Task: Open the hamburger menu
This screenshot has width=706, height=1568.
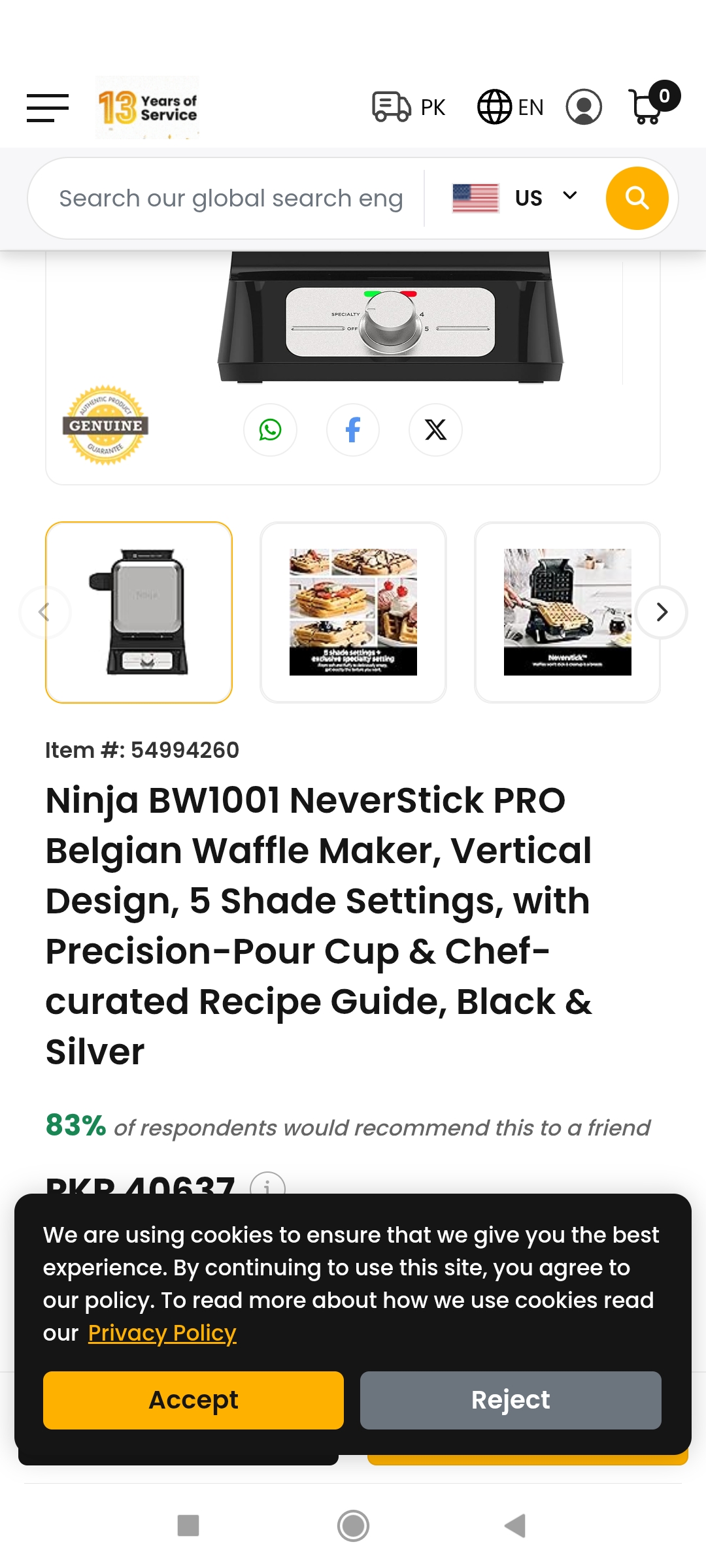Action: click(x=48, y=108)
